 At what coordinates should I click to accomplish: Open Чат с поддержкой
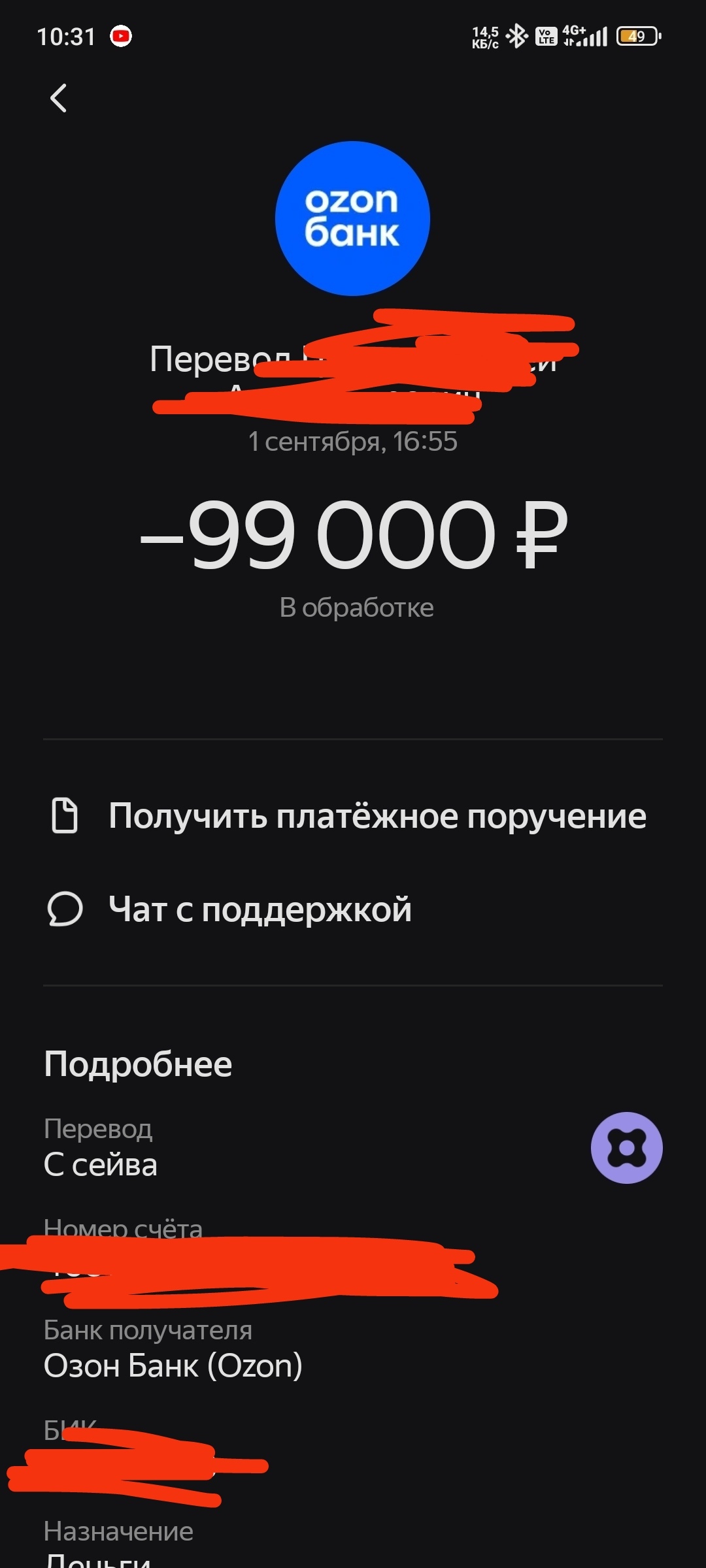coord(260,909)
